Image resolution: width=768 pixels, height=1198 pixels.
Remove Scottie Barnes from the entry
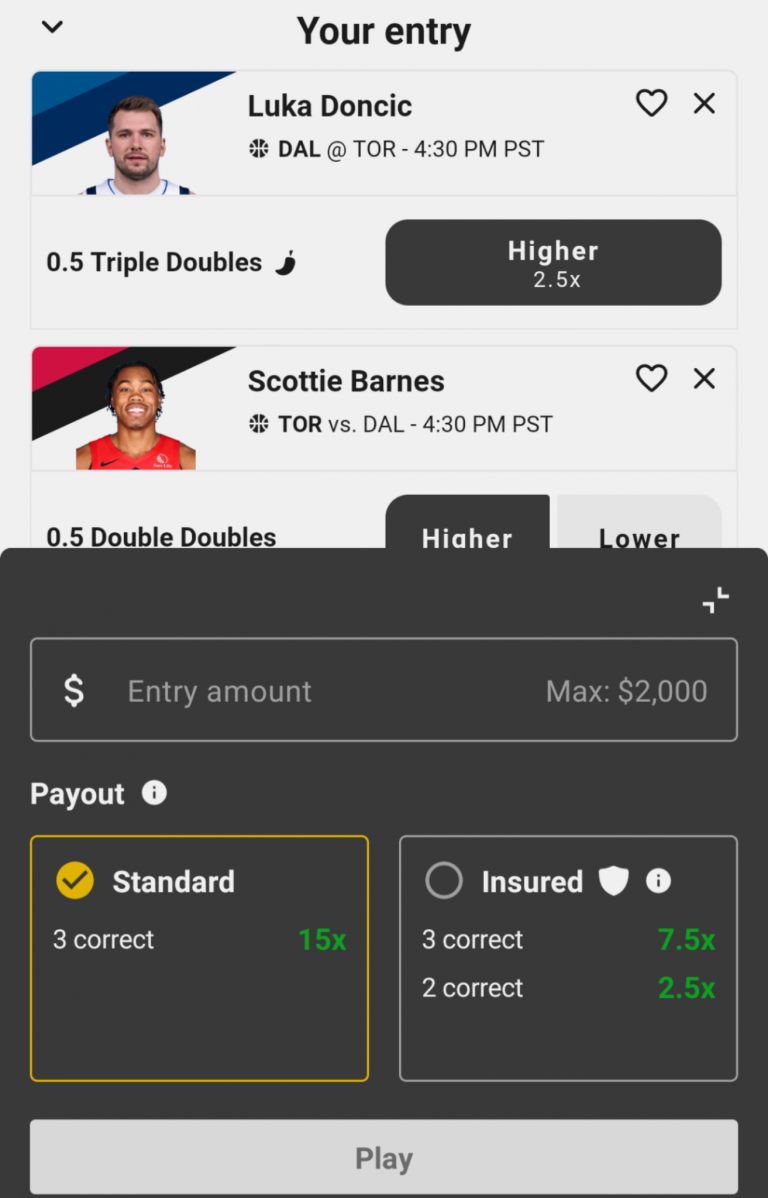tap(704, 379)
